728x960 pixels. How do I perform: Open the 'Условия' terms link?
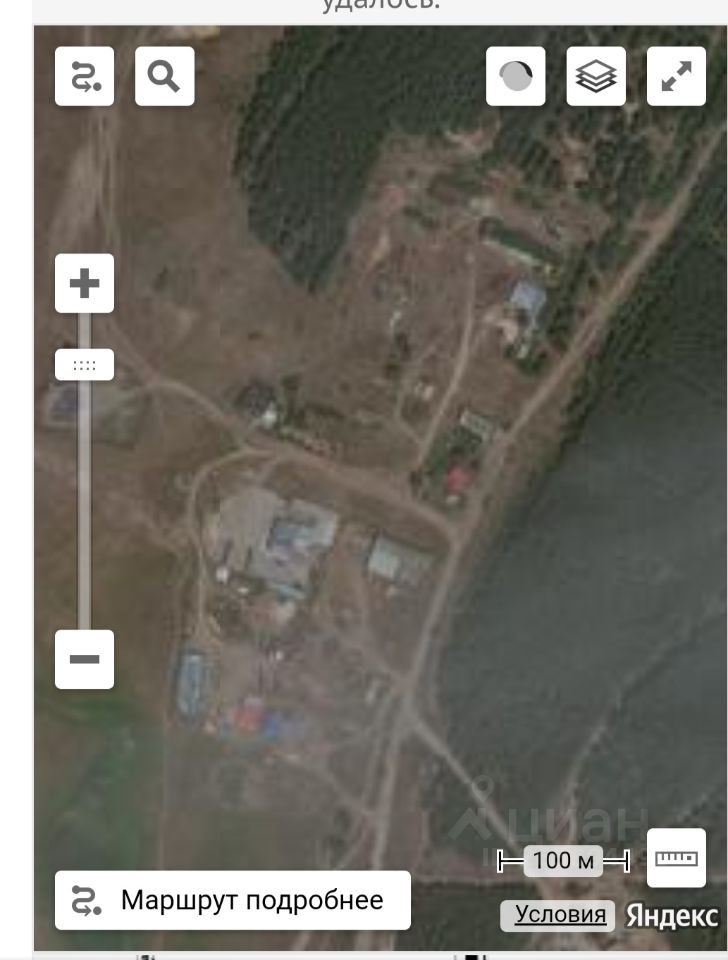(x=560, y=914)
